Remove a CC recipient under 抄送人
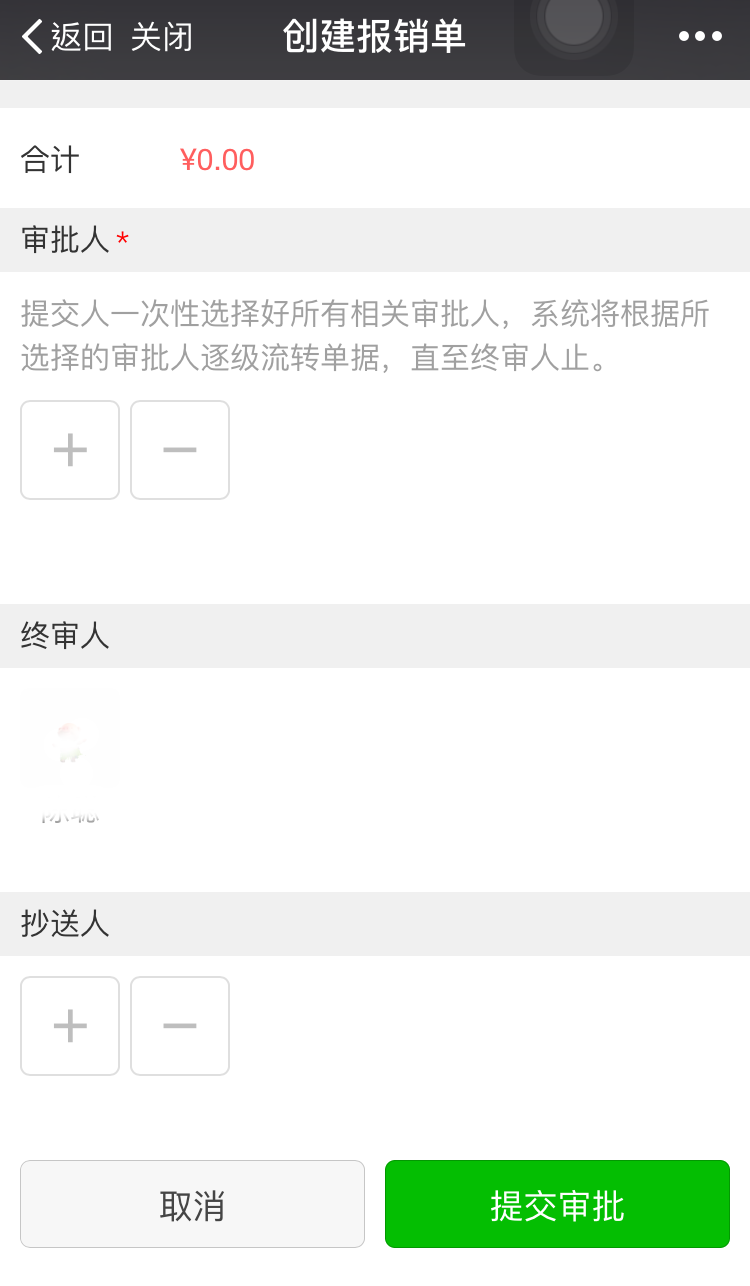The width and height of the screenshot is (750, 1286). (180, 1026)
